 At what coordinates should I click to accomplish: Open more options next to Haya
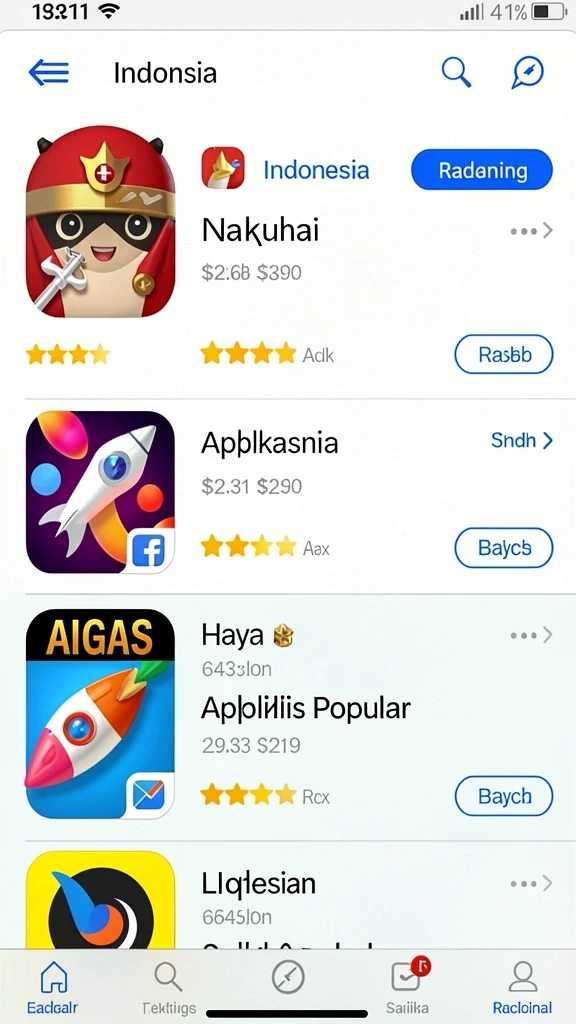pyautogui.click(x=532, y=635)
